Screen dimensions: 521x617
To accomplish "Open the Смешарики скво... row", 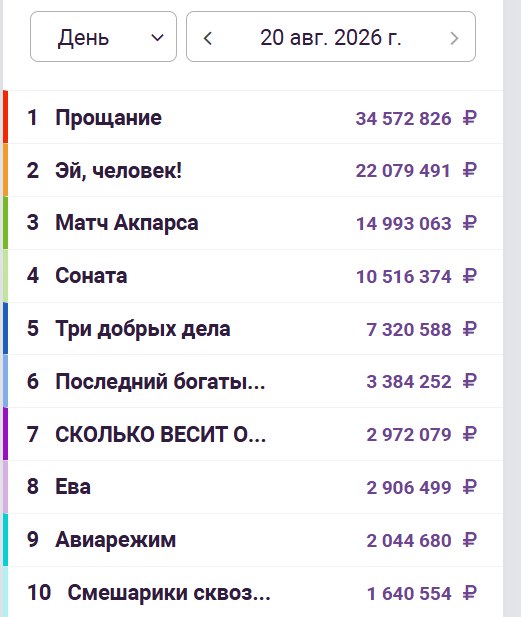I will click(x=253, y=592).
